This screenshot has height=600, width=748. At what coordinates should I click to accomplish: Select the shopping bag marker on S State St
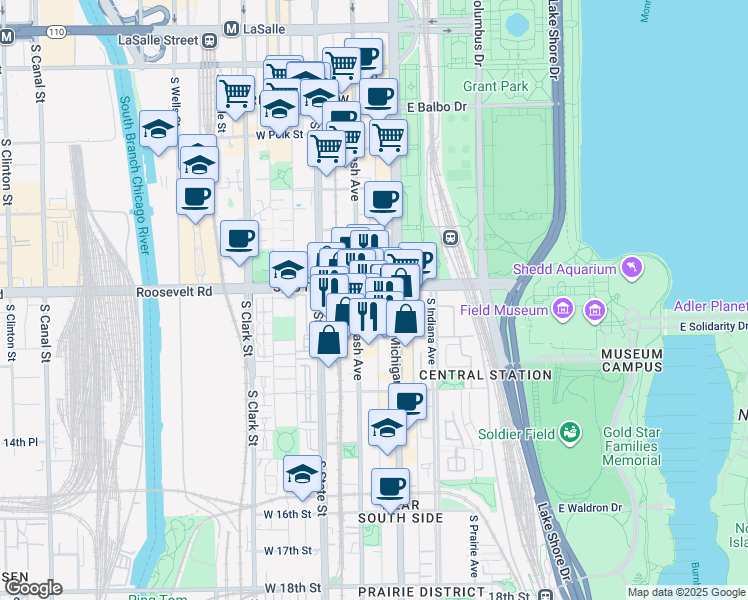point(330,341)
